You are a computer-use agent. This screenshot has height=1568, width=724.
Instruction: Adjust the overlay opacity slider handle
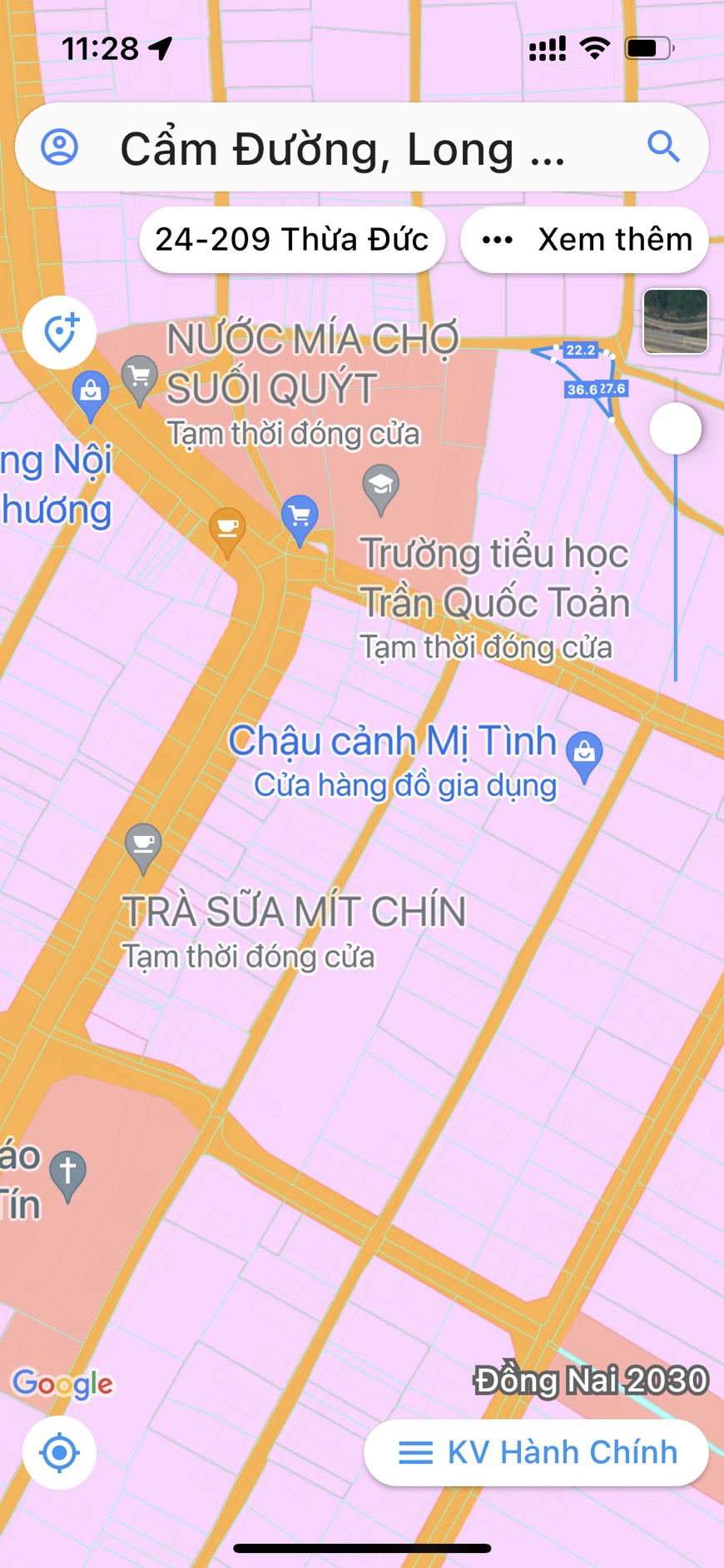click(x=675, y=429)
